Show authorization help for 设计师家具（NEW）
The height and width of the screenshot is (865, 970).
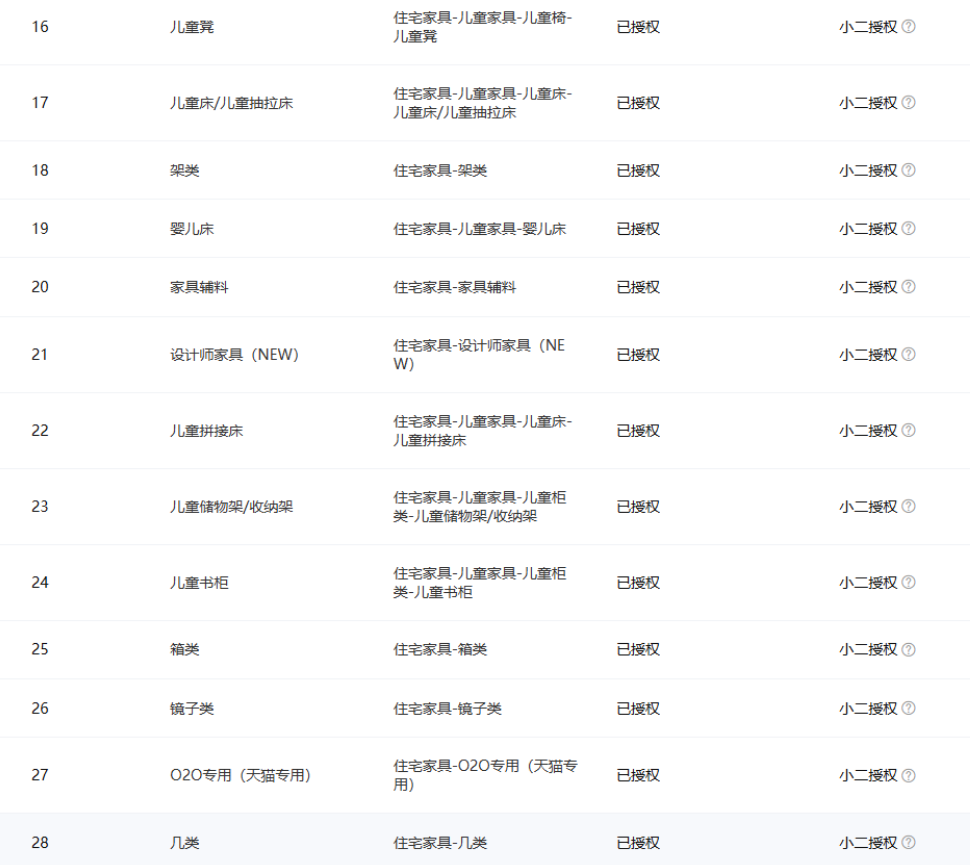908,354
